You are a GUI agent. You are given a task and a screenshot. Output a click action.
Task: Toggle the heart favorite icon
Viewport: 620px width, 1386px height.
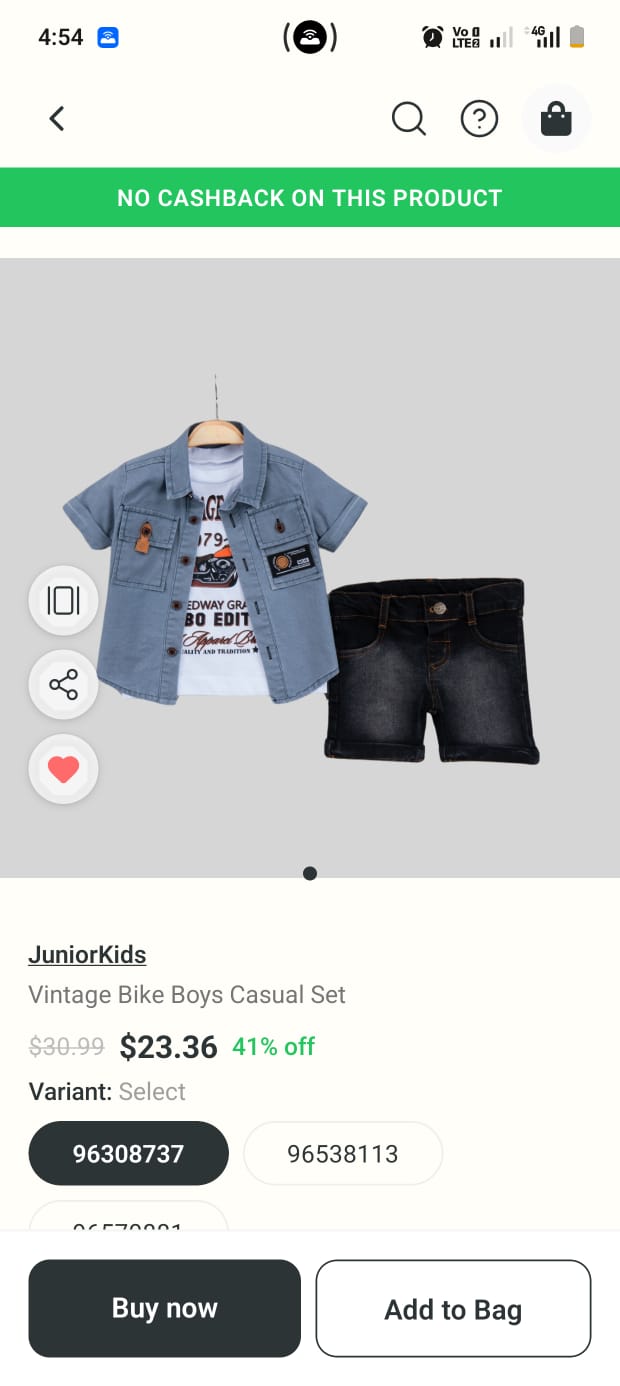pos(63,769)
